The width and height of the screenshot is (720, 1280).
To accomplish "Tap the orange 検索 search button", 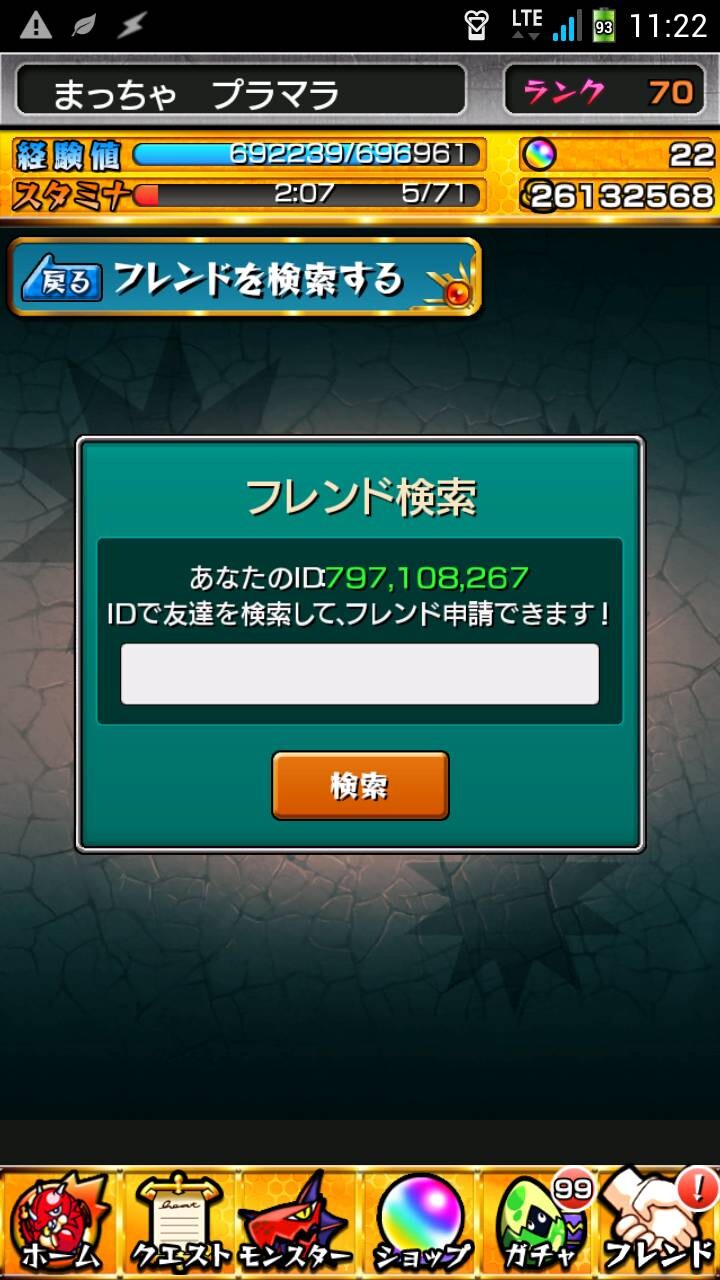I will tap(360, 786).
